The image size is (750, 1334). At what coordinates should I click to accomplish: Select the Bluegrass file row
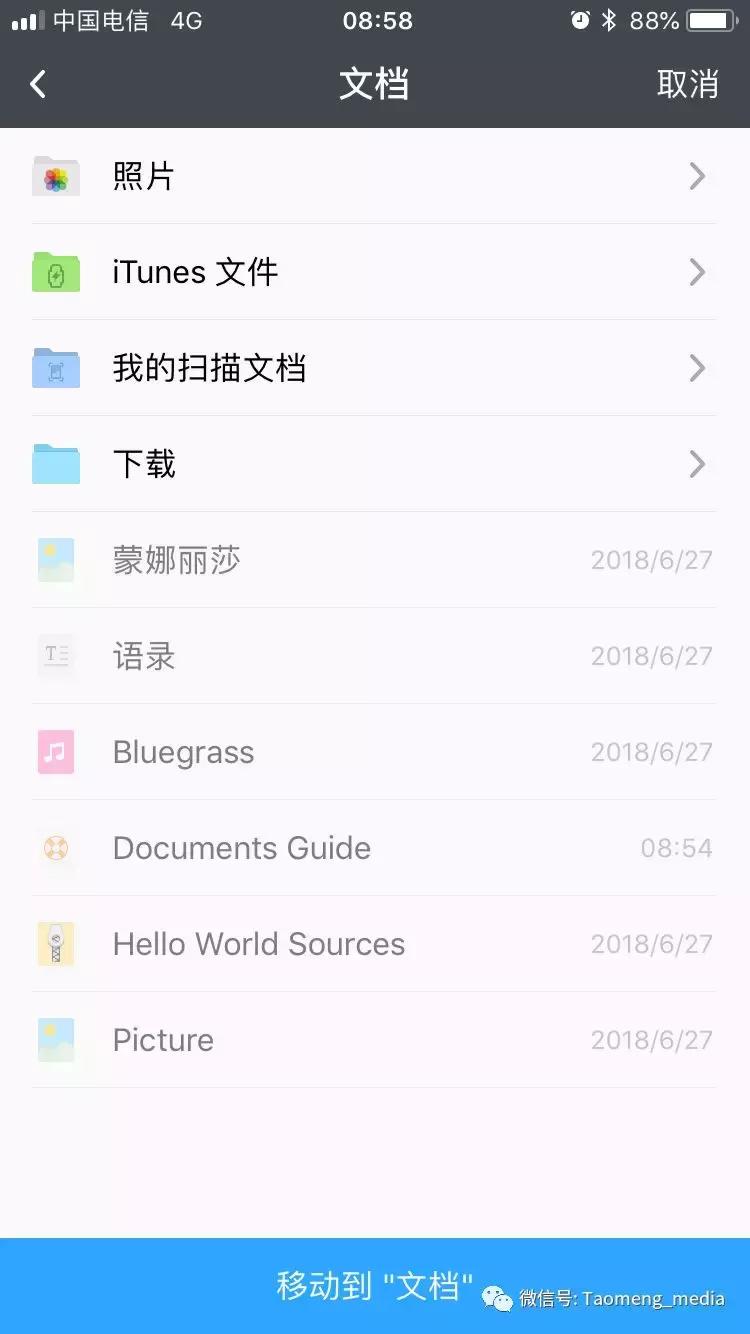coord(375,752)
